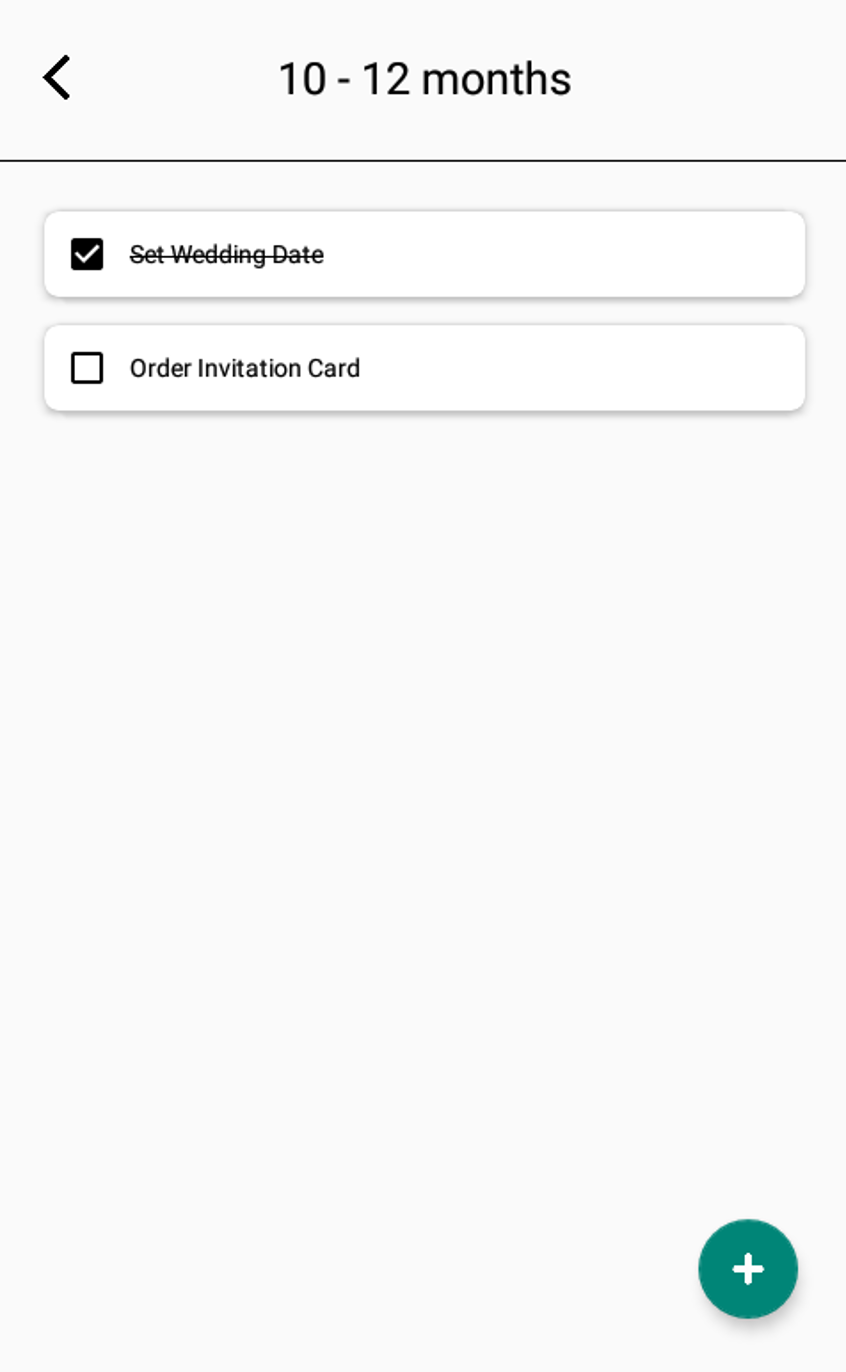This screenshot has width=846, height=1372.
Task: Uncheck the Set Wedding Date checkbox
Action: click(87, 254)
